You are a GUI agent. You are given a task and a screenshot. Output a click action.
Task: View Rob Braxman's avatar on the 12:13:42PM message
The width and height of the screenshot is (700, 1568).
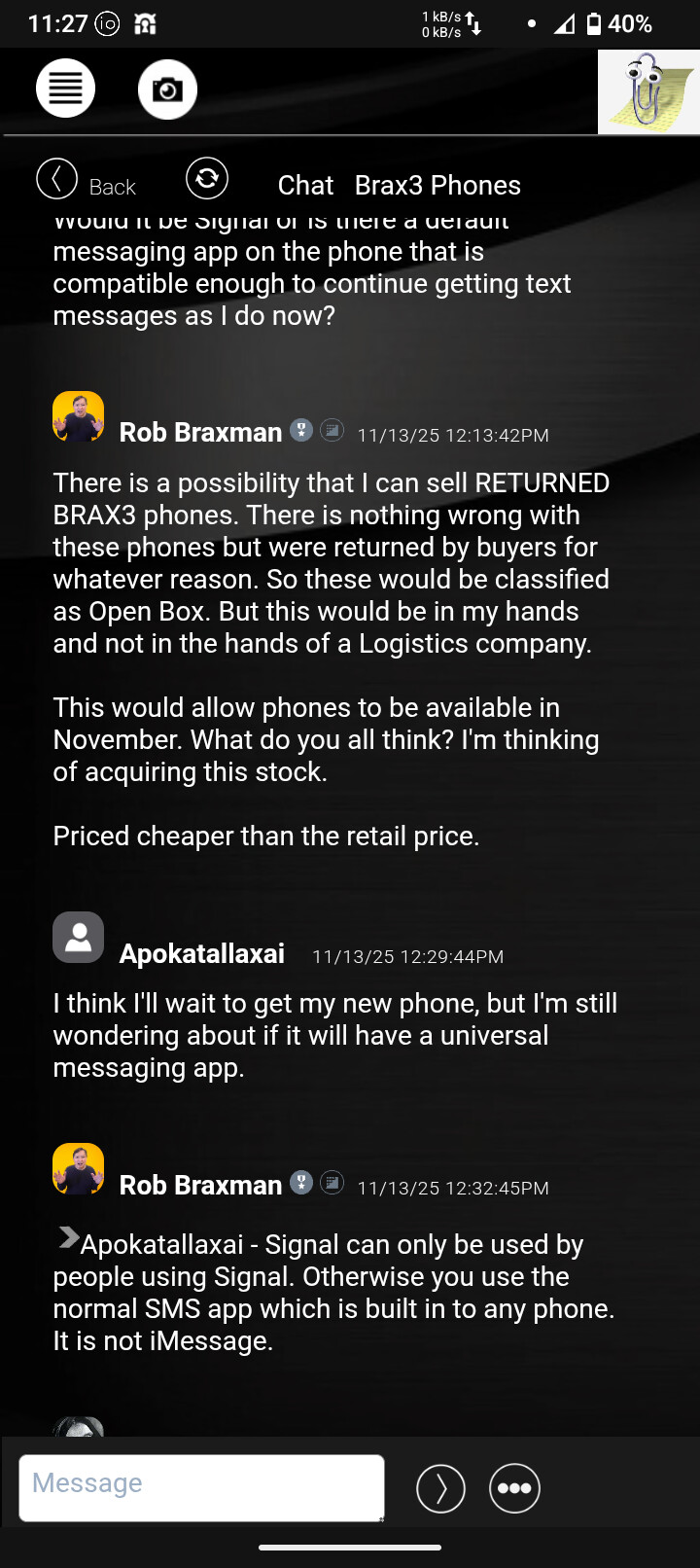point(78,417)
